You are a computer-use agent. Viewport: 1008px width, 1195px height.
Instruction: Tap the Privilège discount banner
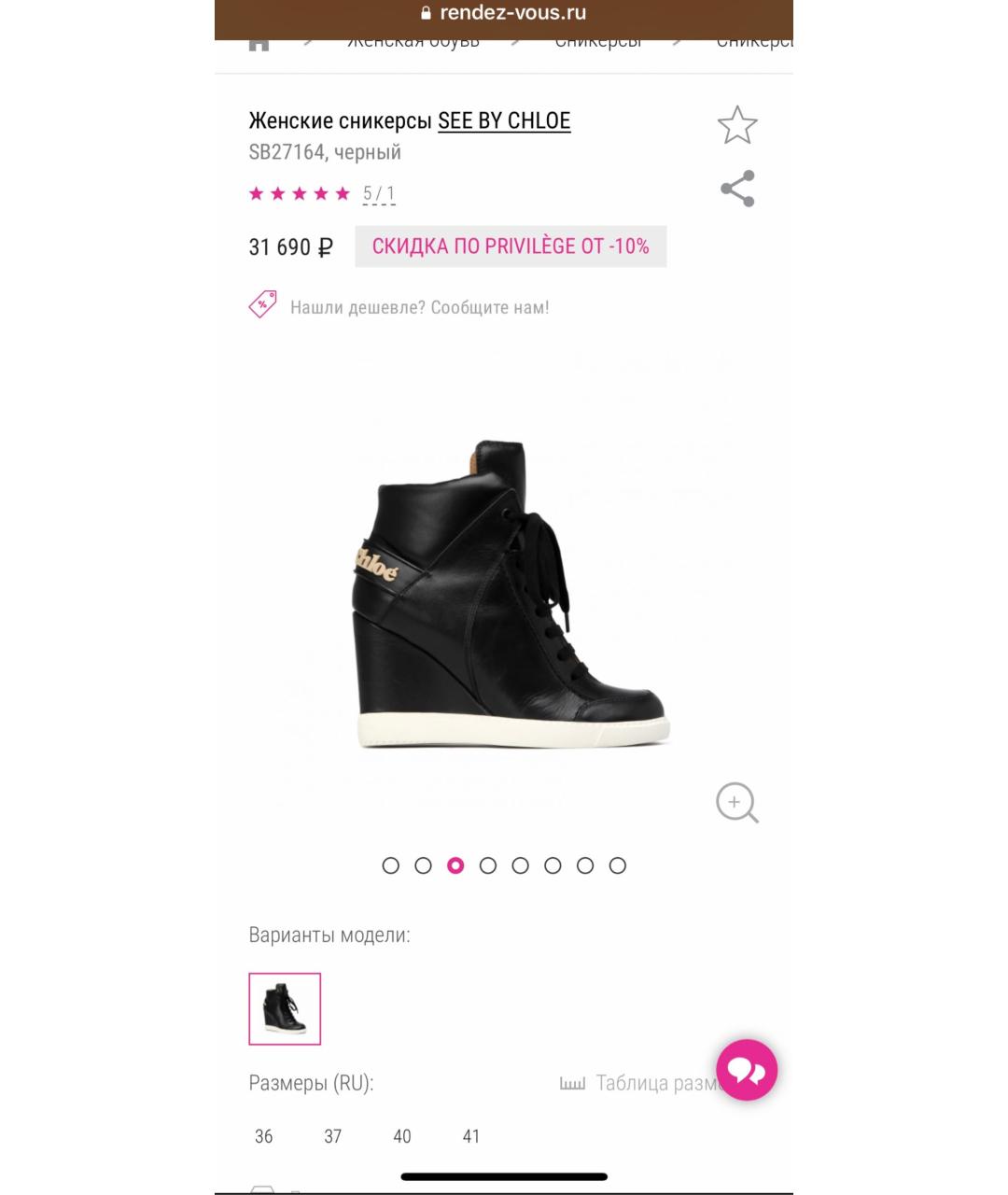pyautogui.click(x=511, y=246)
